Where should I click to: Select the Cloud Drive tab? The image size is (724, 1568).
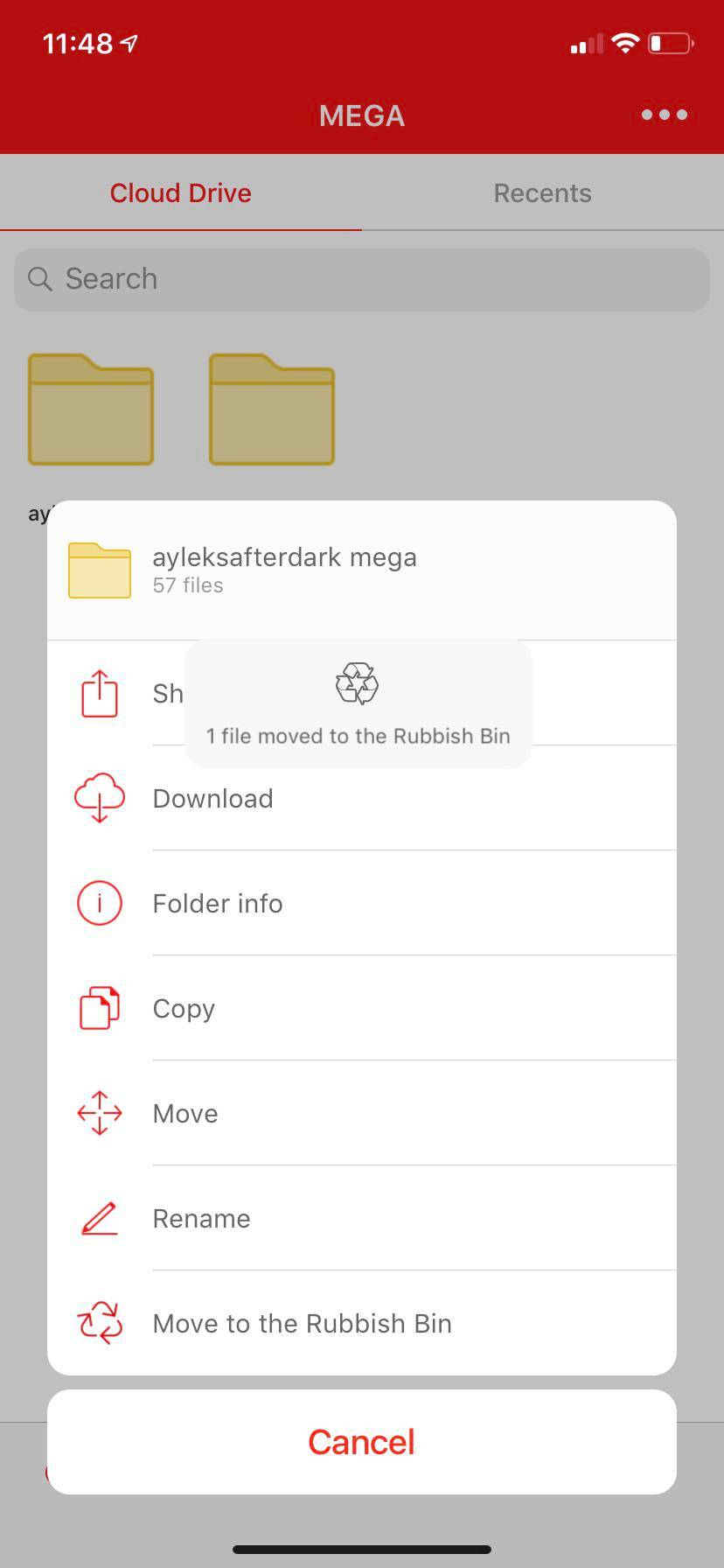(x=180, y=192)
